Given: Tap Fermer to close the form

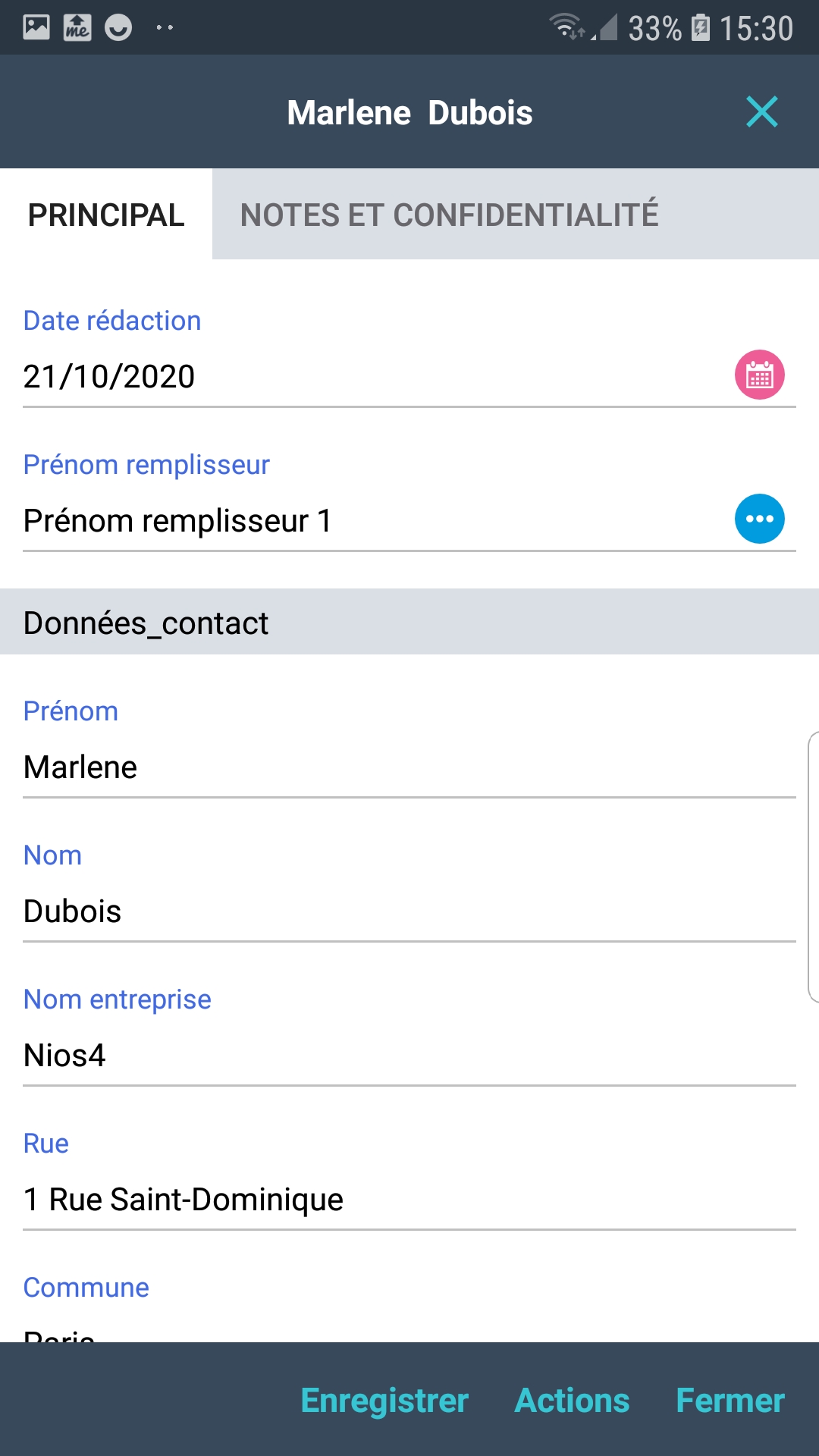Looking at the screenshot, I should click(730, 1401).
